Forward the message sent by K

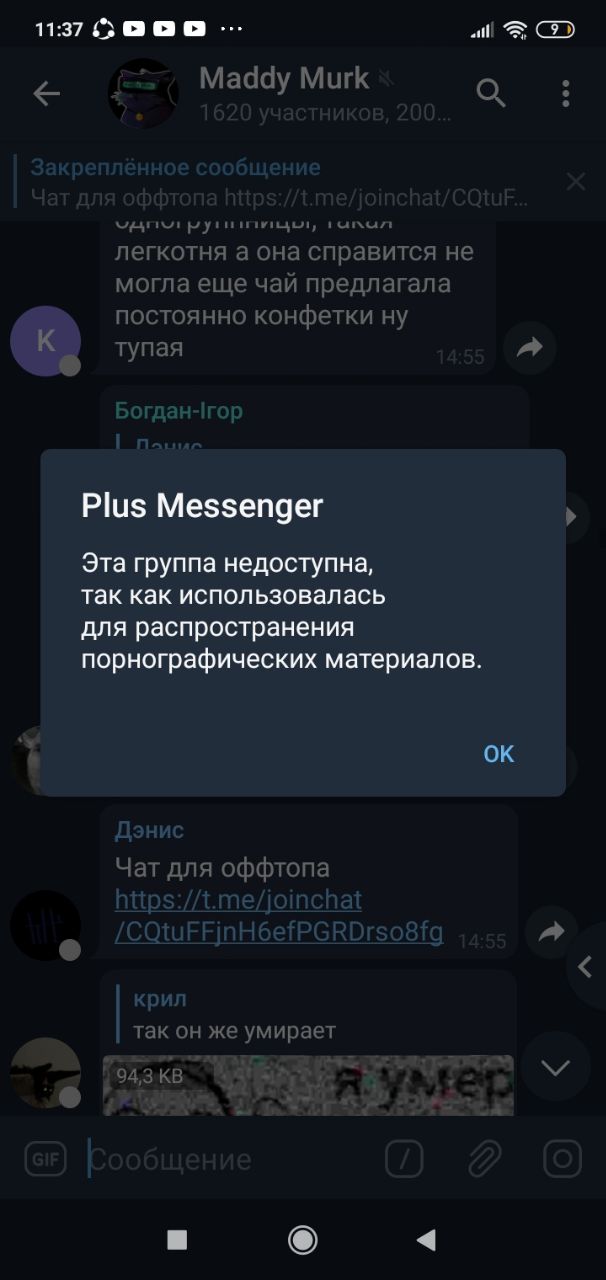(x=529, y=347)
